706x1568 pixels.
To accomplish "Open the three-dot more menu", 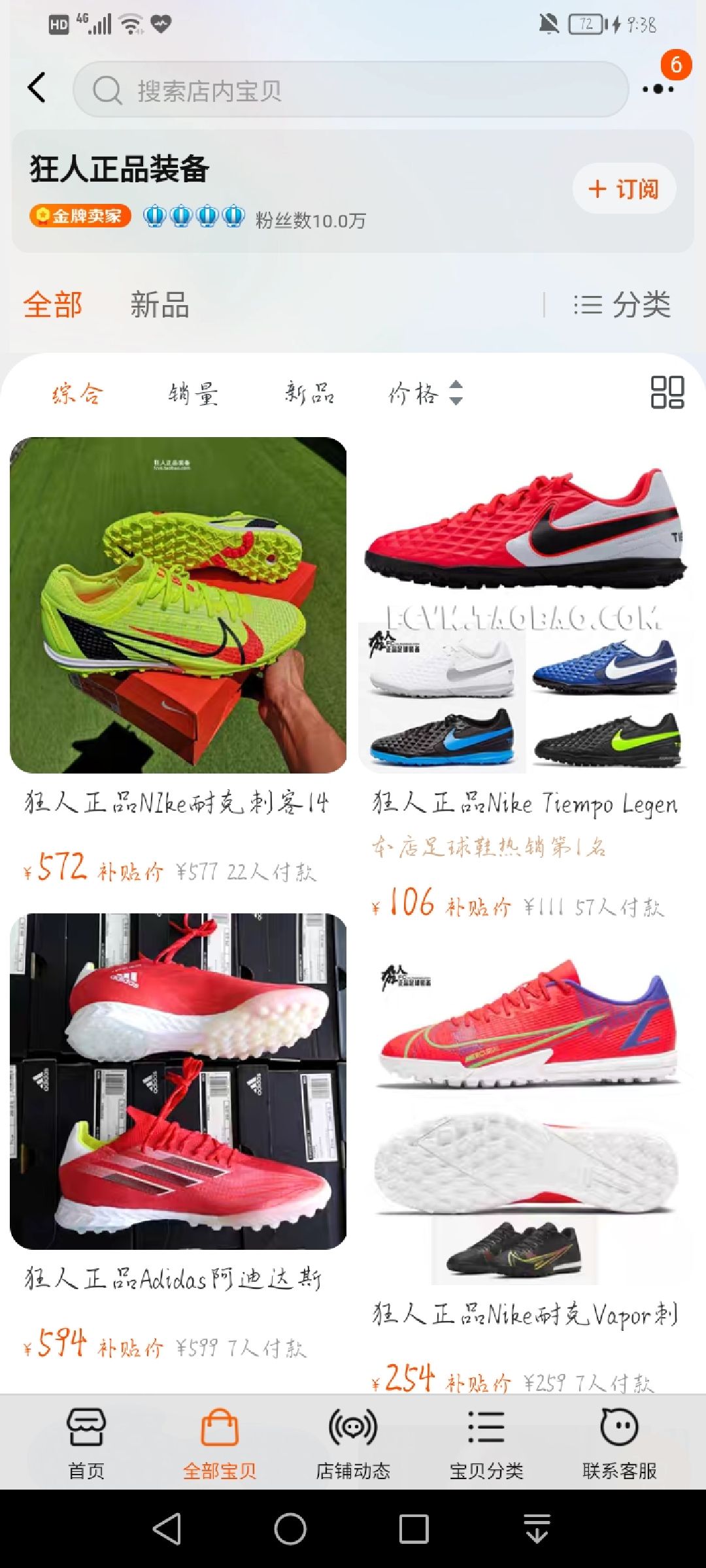I will pyautogui.click(x=658, y=89).
